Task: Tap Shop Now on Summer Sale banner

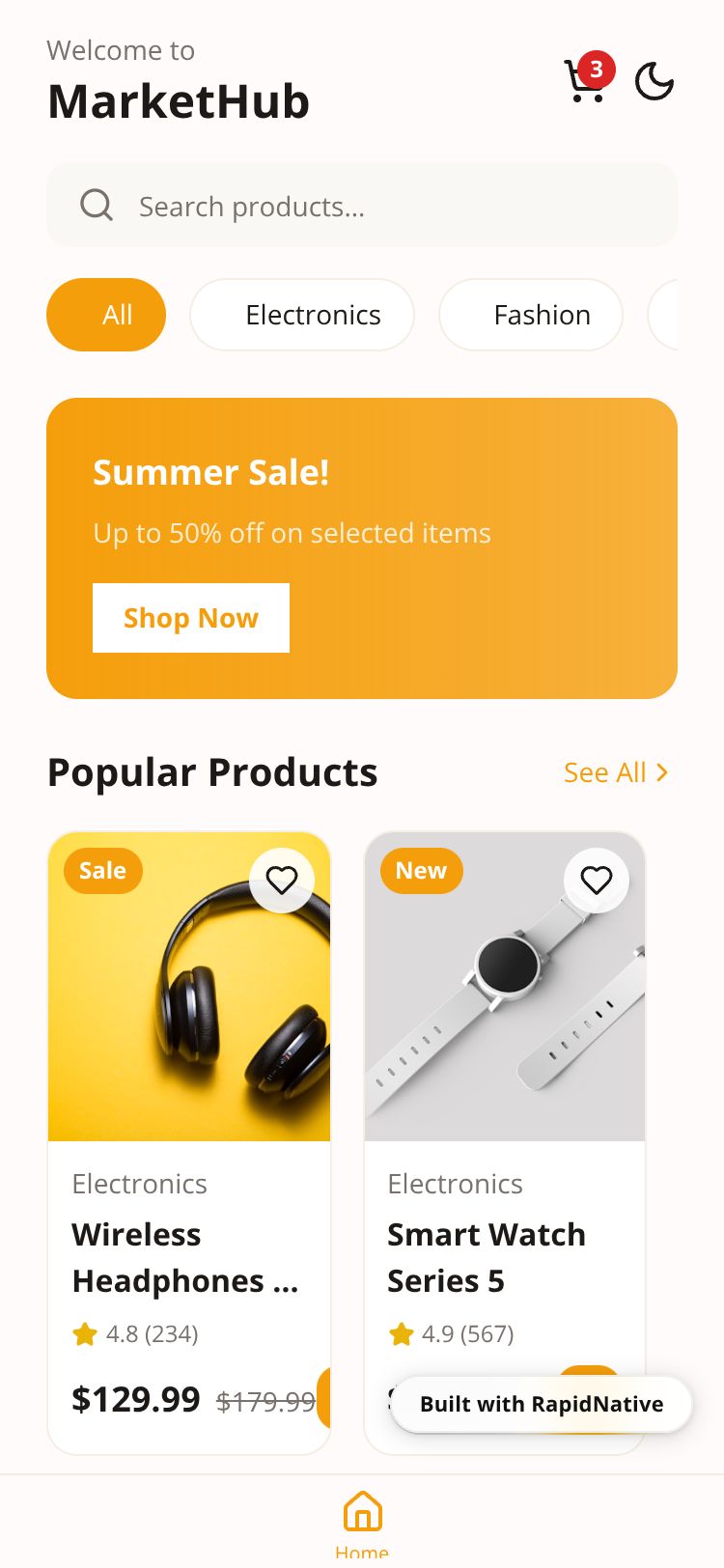Action: 191,618
